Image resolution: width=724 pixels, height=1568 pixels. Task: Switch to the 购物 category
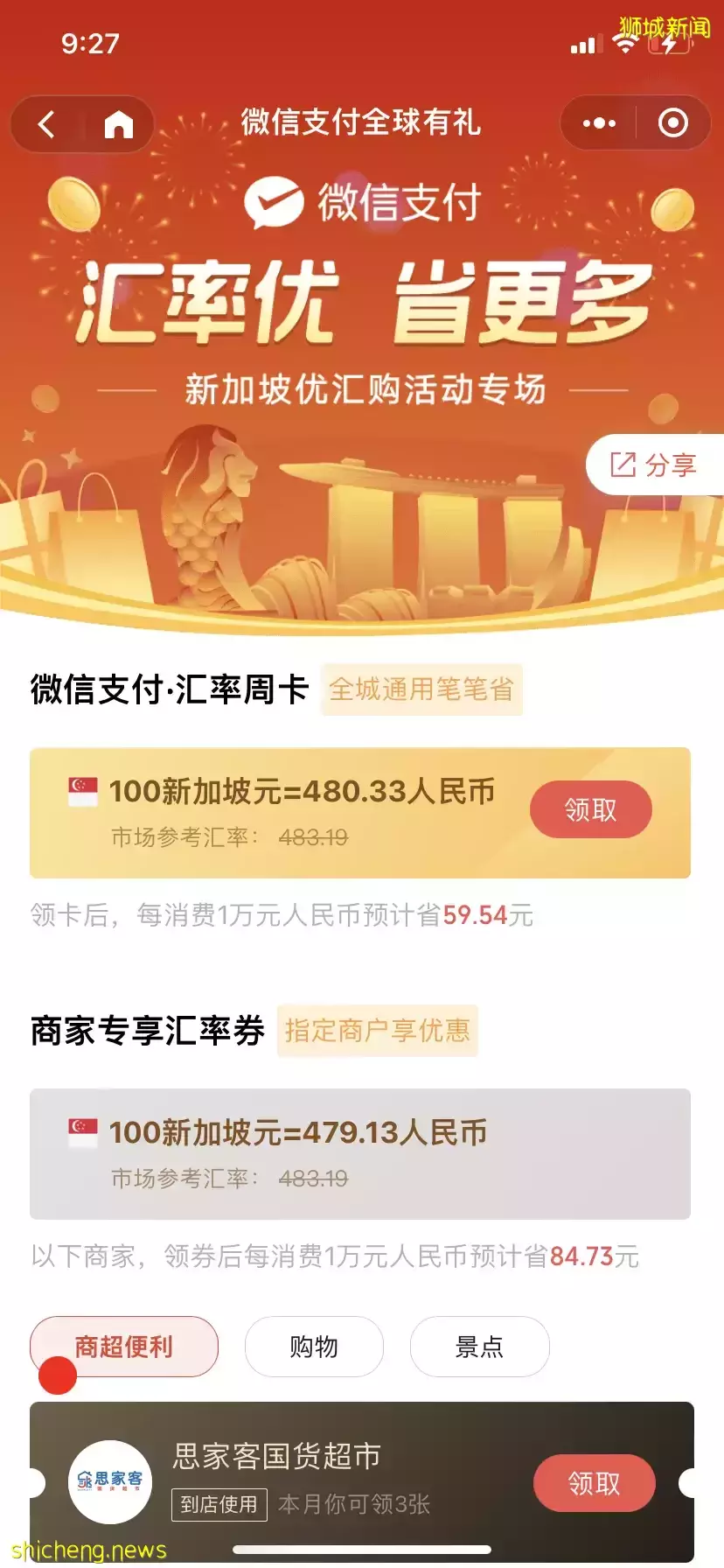point(314,1346)
